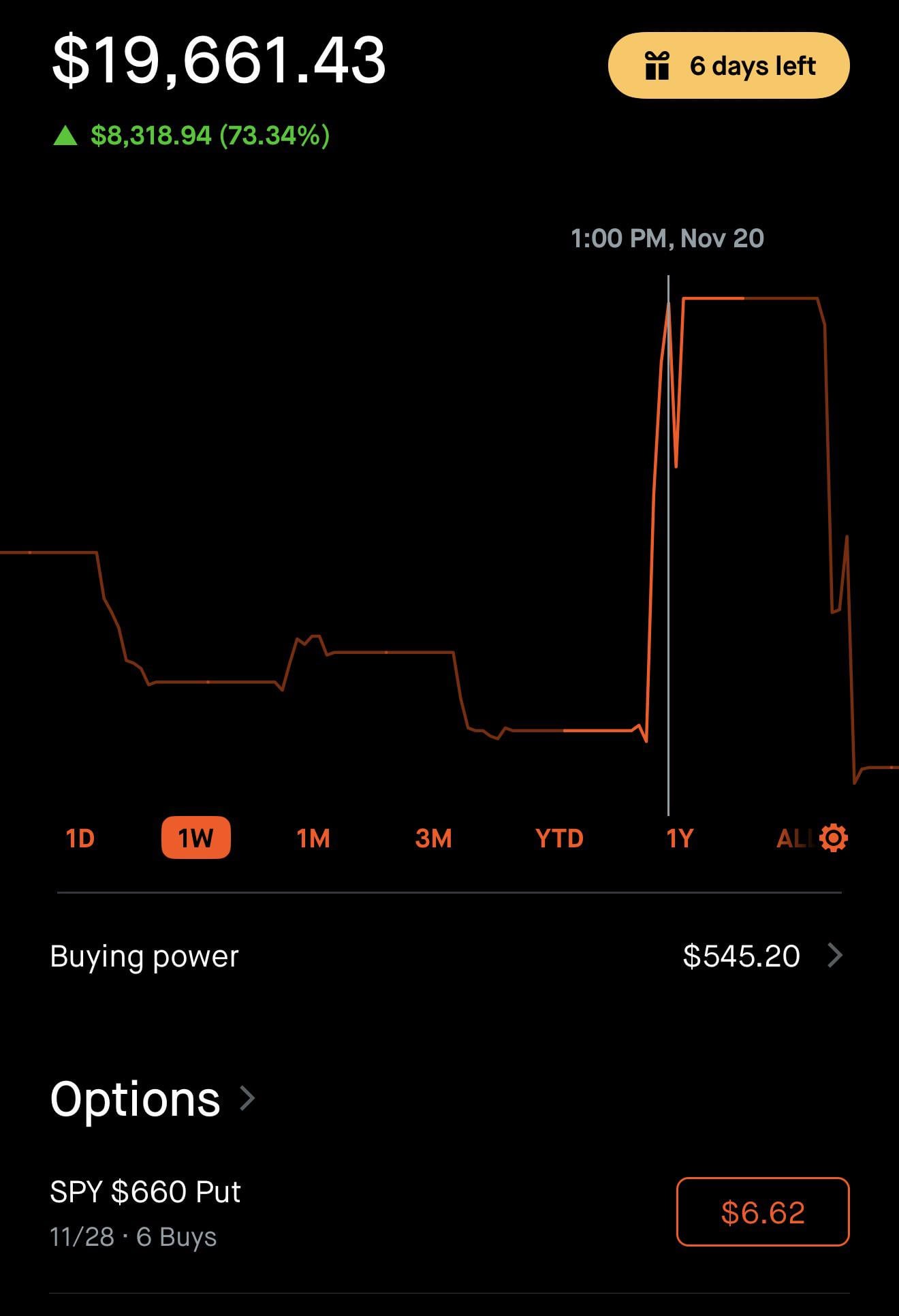The image size is (899, 1316).
Task: Expand the Options section
Action: 153,1098
